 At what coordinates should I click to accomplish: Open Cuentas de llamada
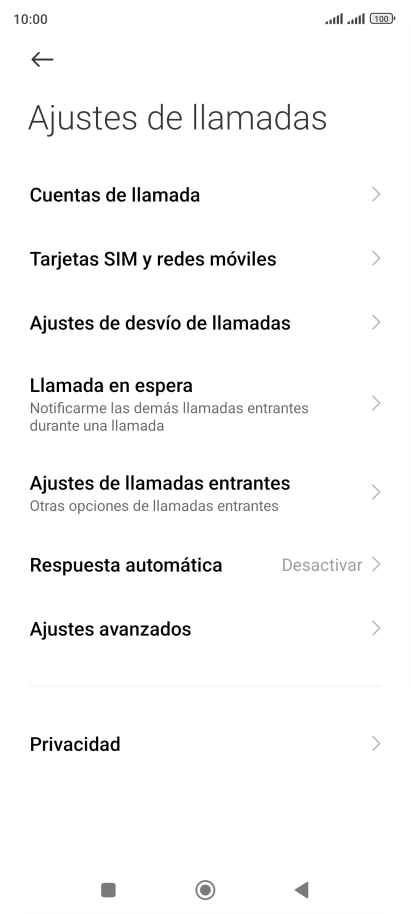(x=205, y=195)
